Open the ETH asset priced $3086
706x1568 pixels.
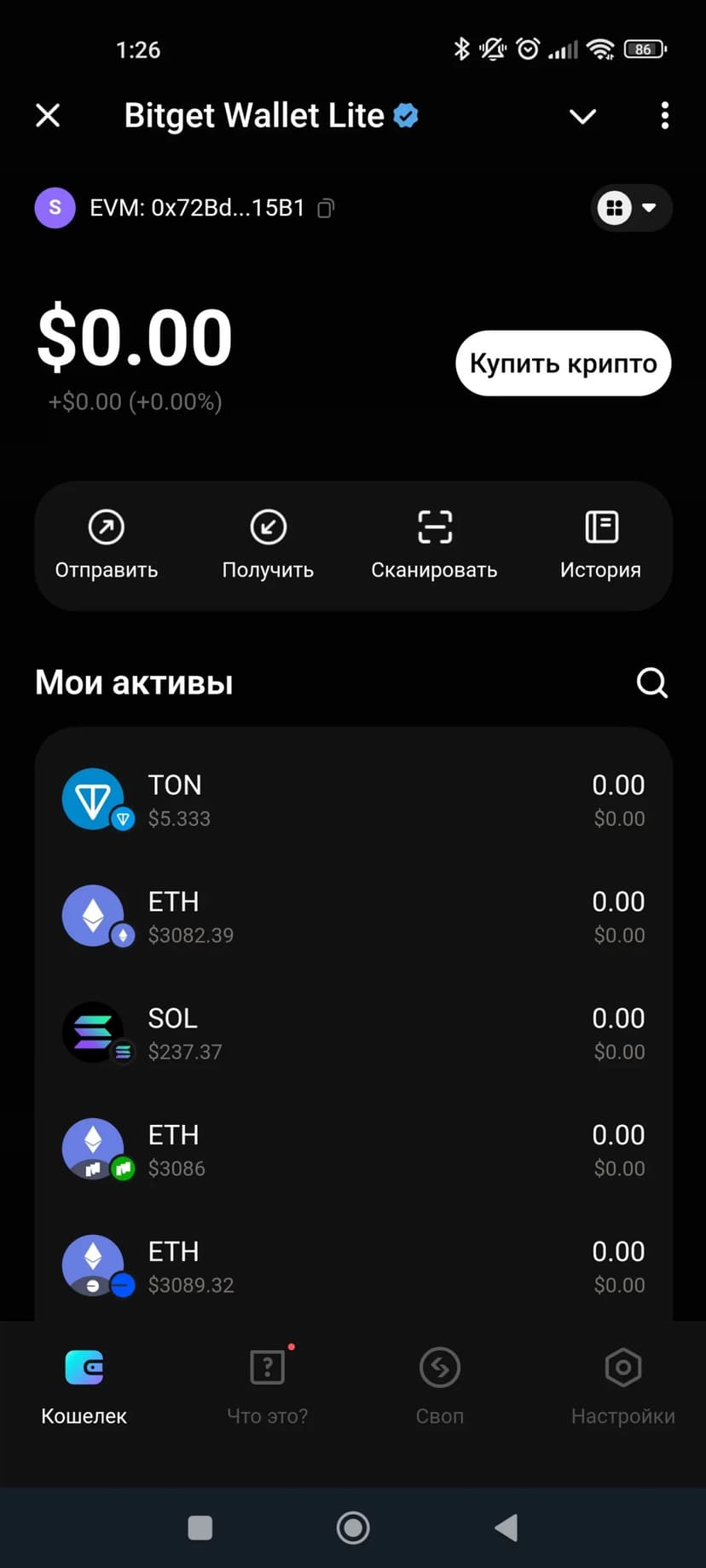[353, 1150]
